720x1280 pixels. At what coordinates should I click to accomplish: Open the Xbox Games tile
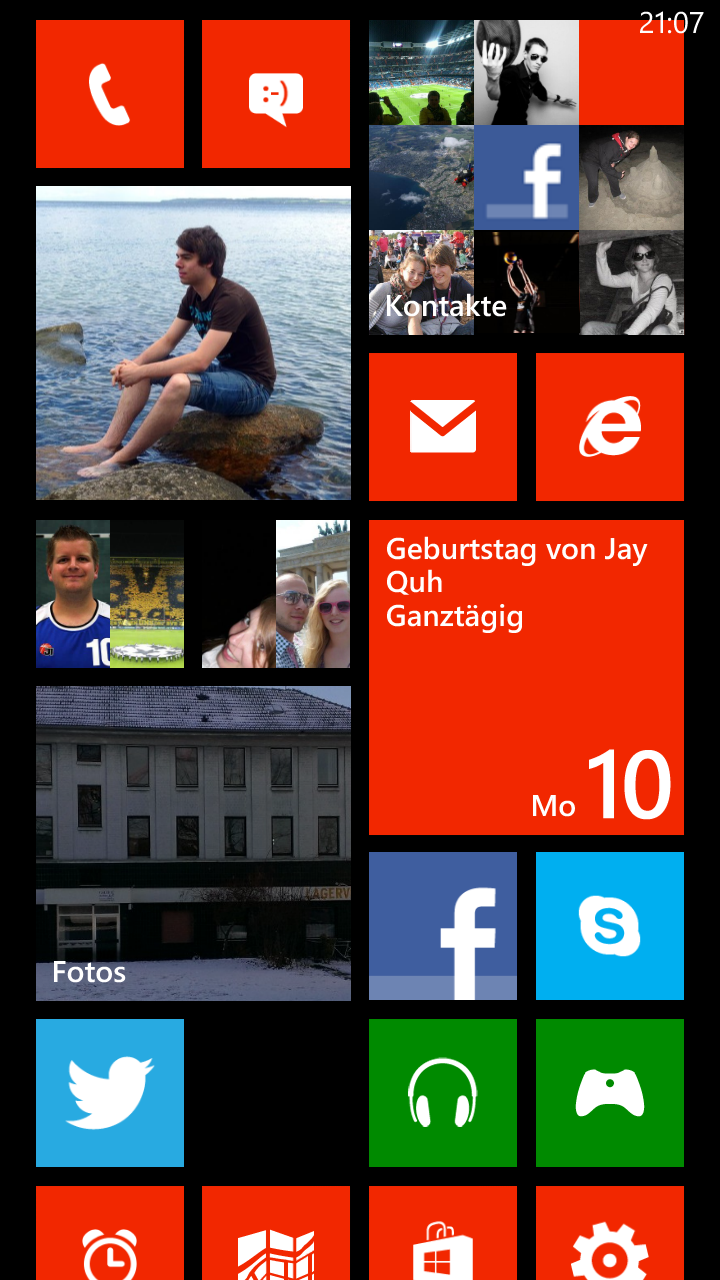click(x=610, y=1093)
